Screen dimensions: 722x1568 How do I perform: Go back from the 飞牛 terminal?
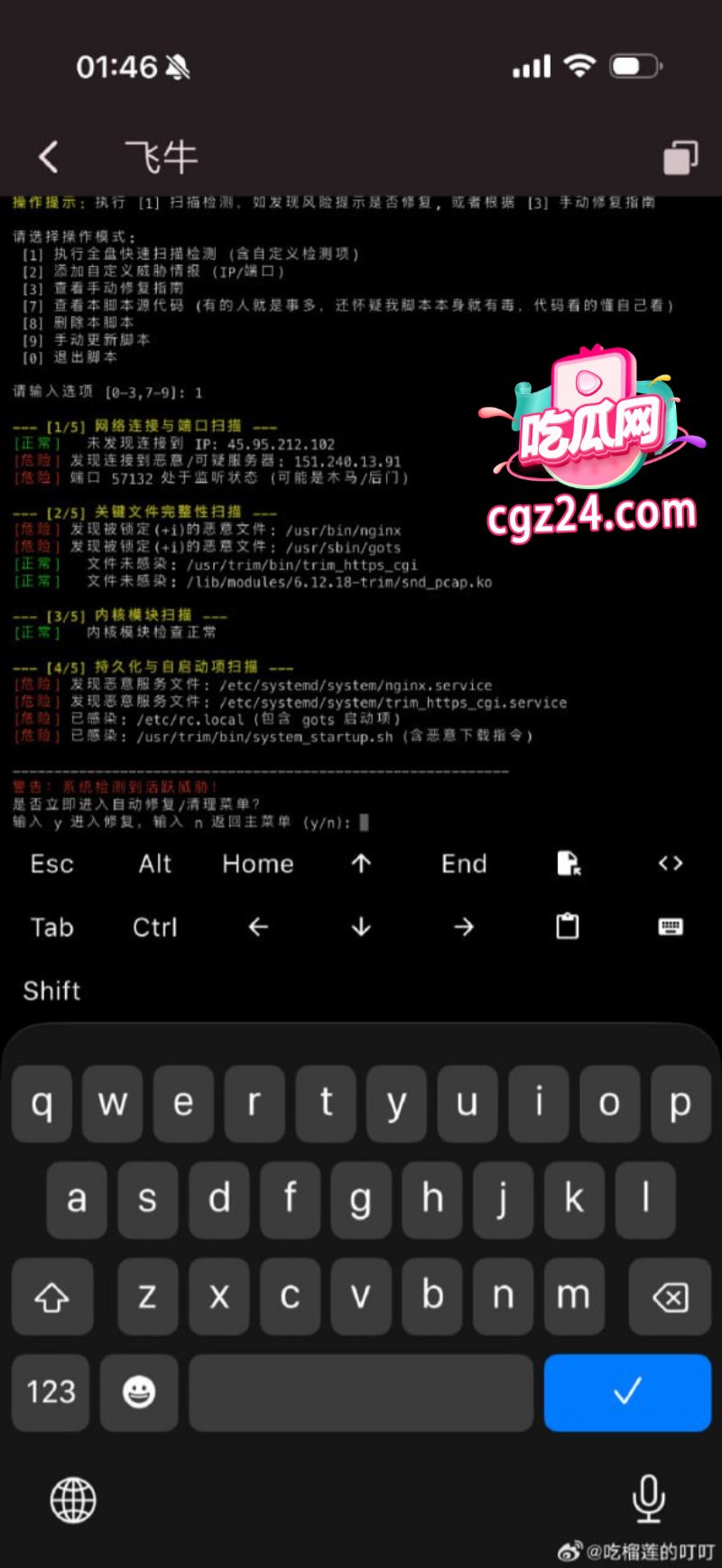(x=49, y=157)
